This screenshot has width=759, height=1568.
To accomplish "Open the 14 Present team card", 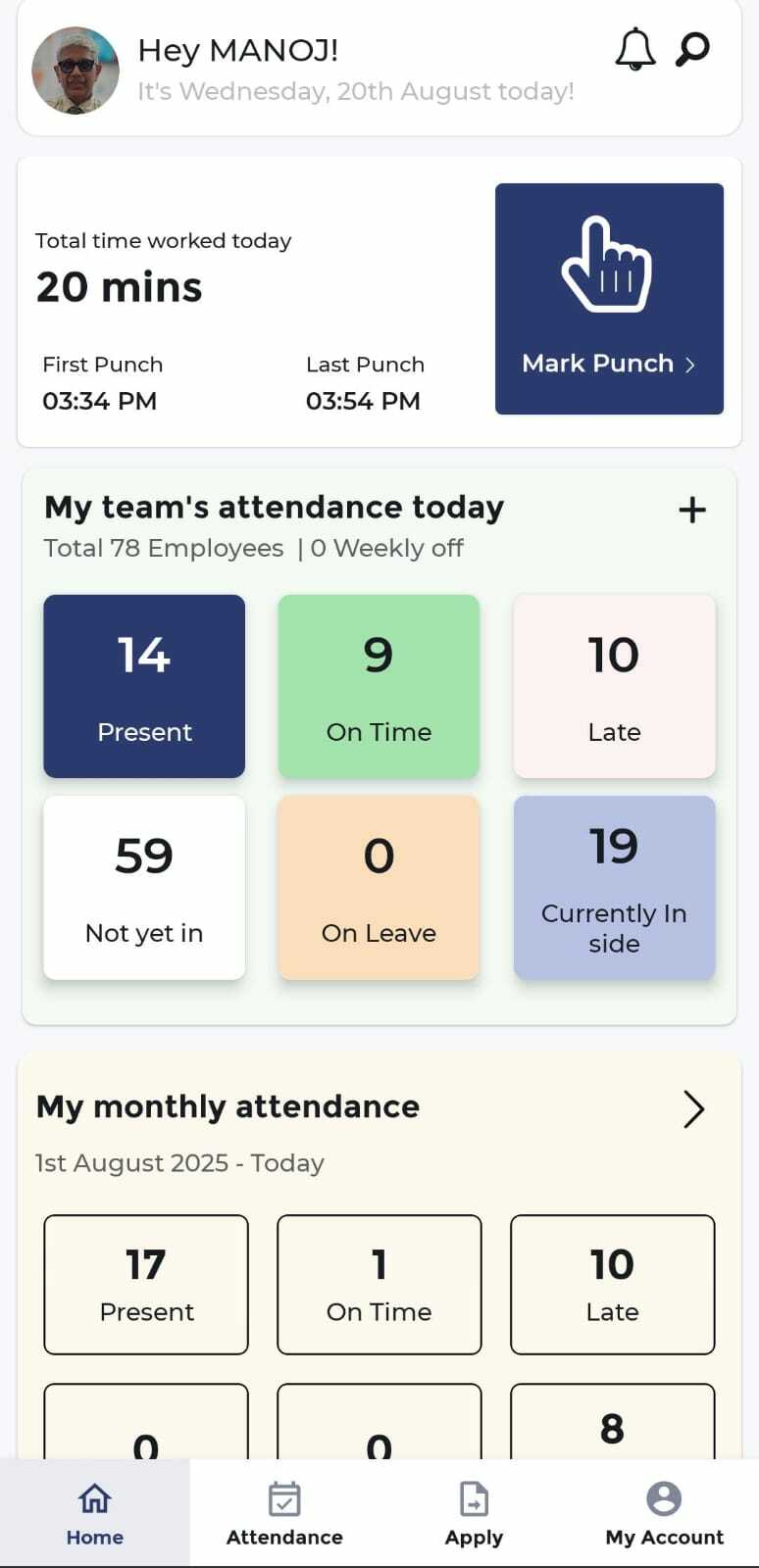I will (144, 686).
